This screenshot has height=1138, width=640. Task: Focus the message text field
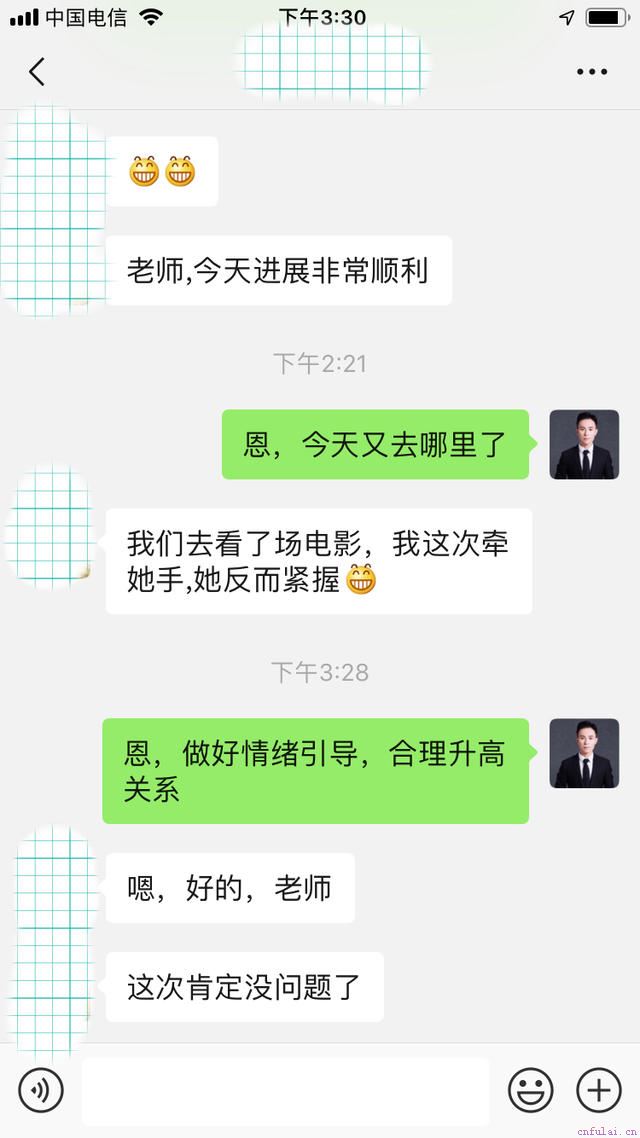tap(286, 1090)
